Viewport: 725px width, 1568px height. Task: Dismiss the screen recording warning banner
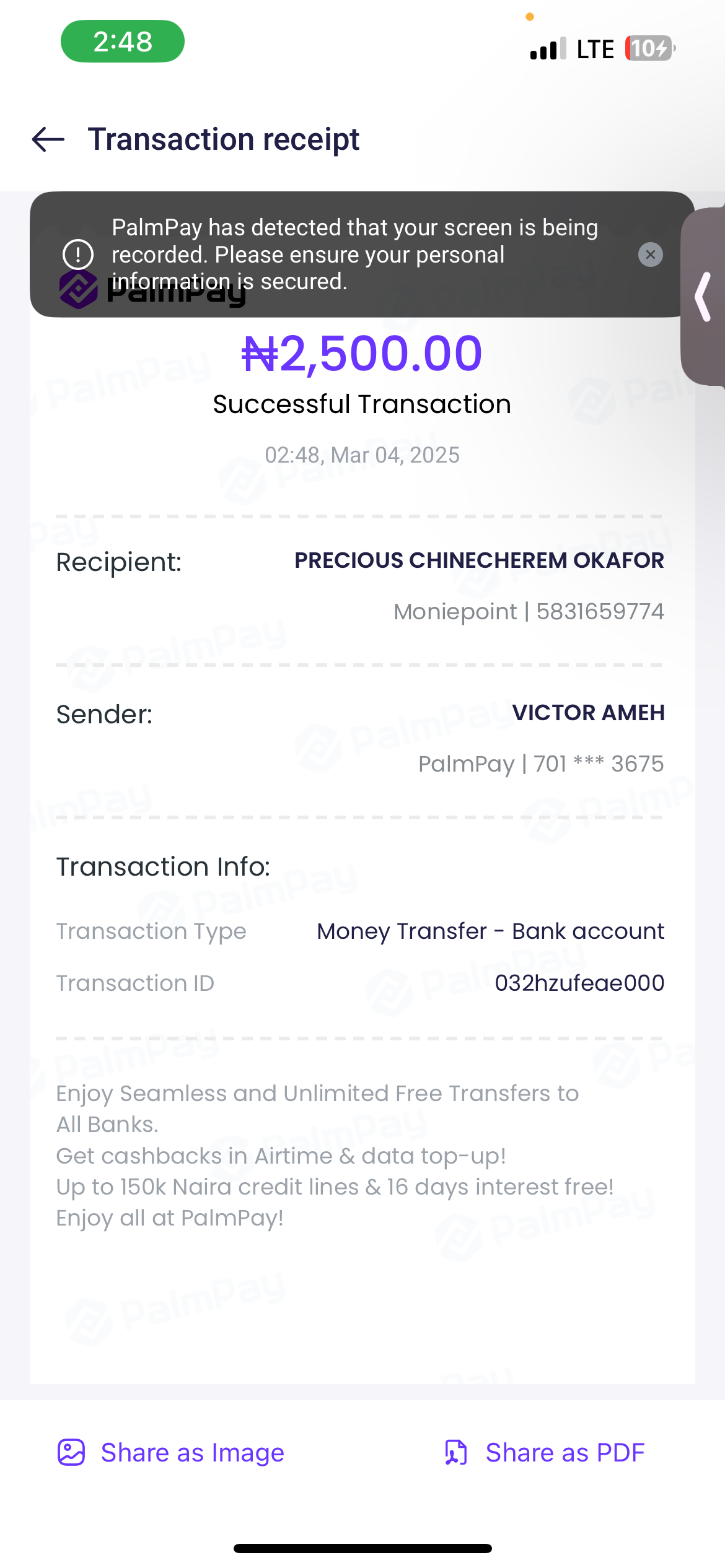click(x=650, y=255)
